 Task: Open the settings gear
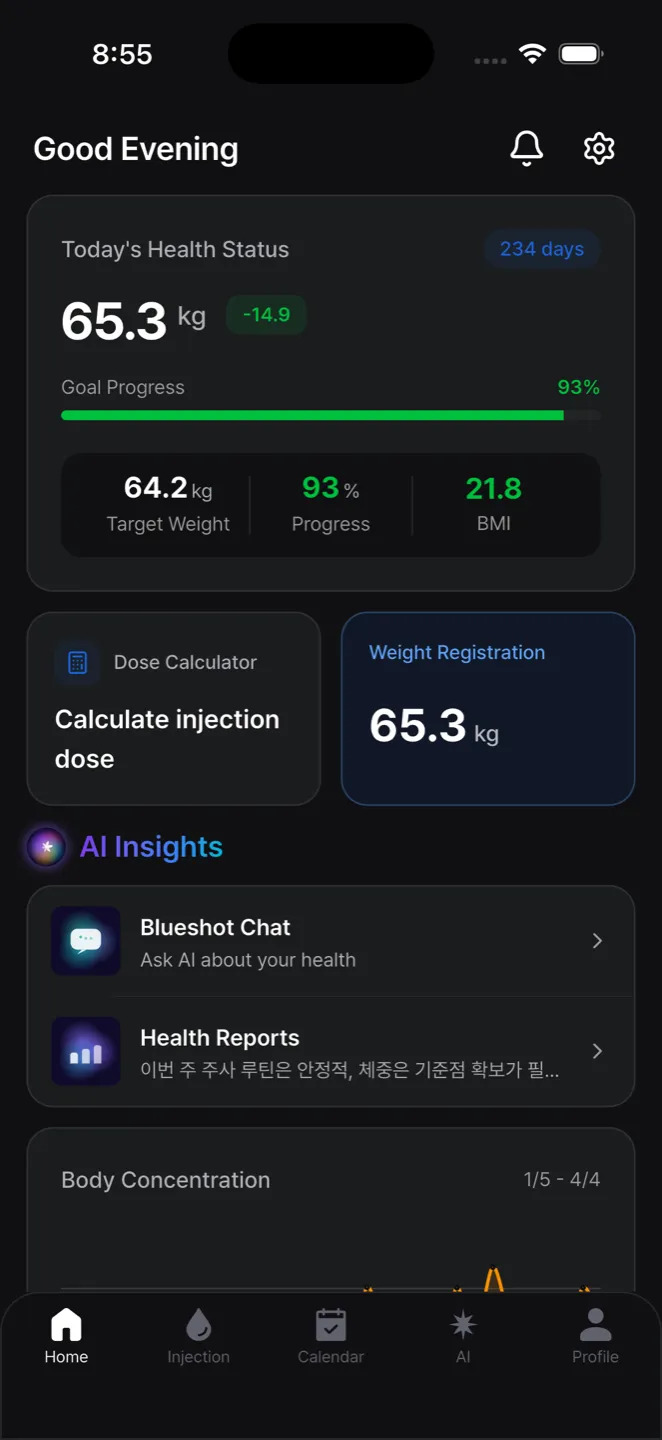599,149
